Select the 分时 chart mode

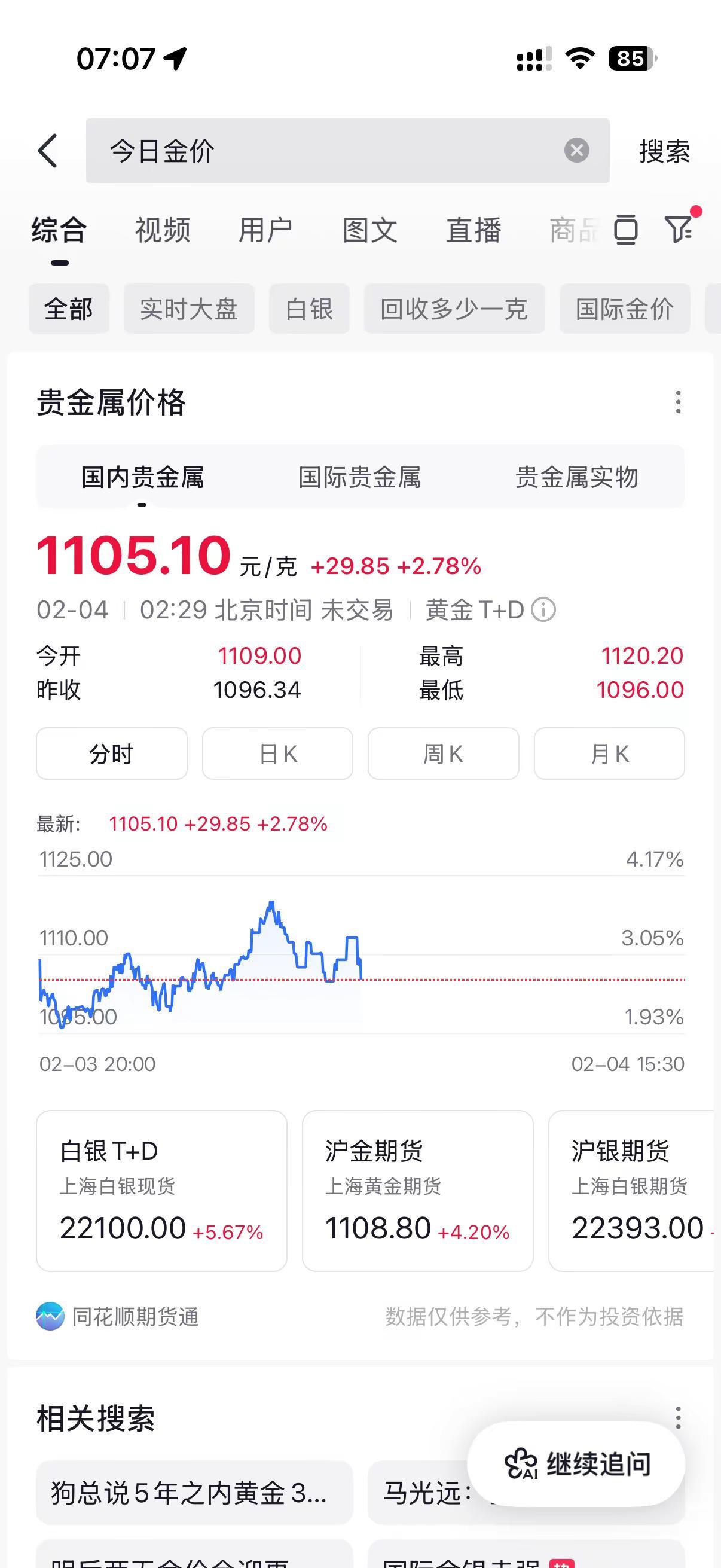pyautogui.click(x=112, y=754)
